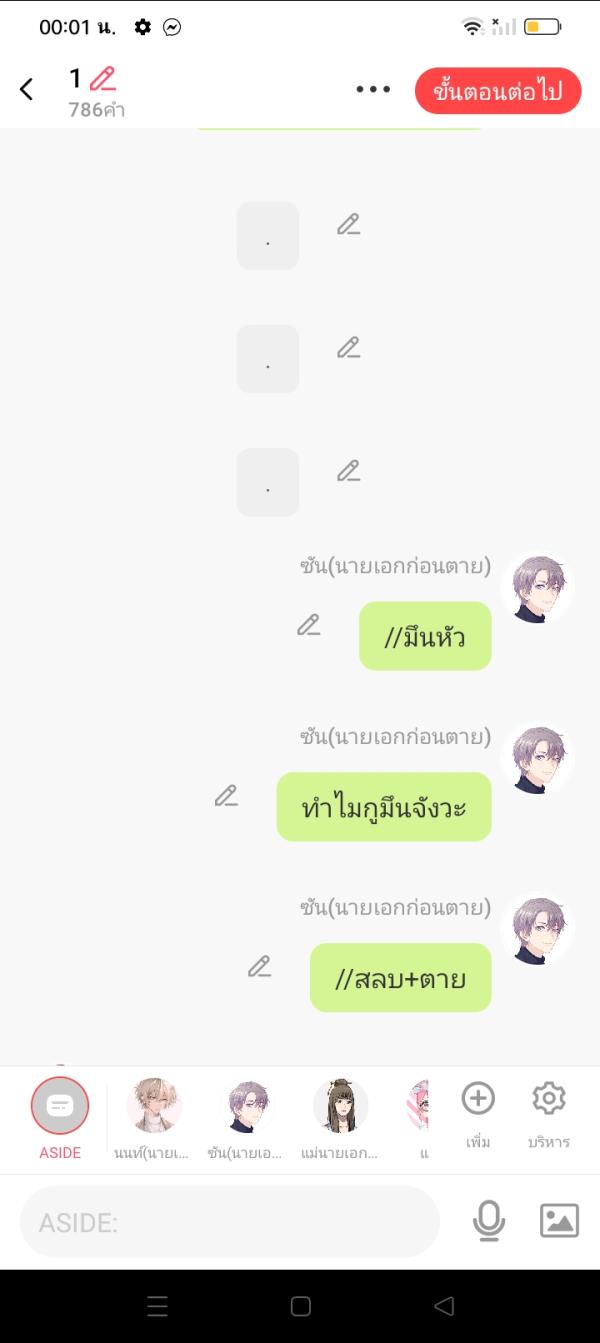Focus the ASIDE: text input field
Image resolution: width=600 pixels, height=1343 pixels.
(x=230, y=1222)
